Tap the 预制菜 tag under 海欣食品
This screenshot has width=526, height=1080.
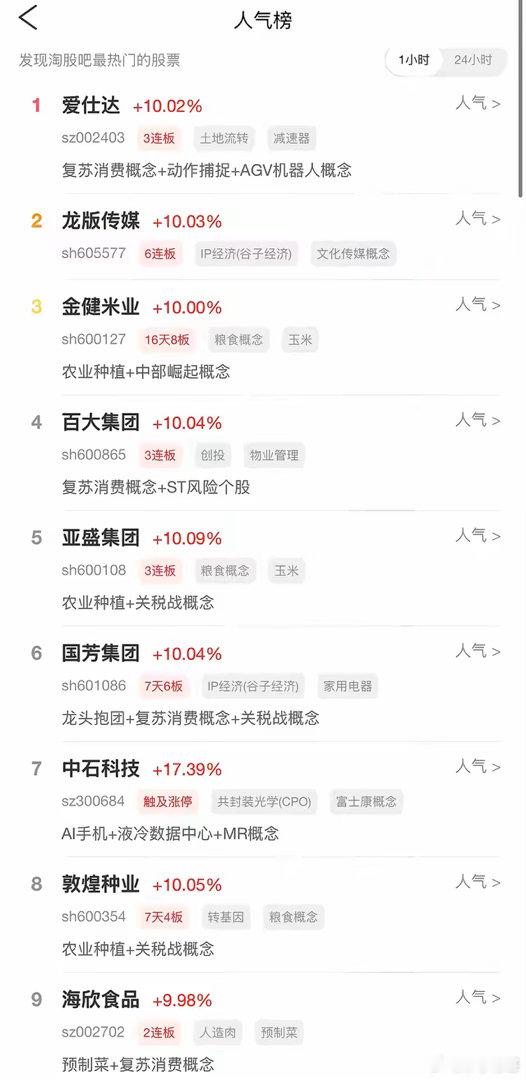click(x=279, y=1032)
